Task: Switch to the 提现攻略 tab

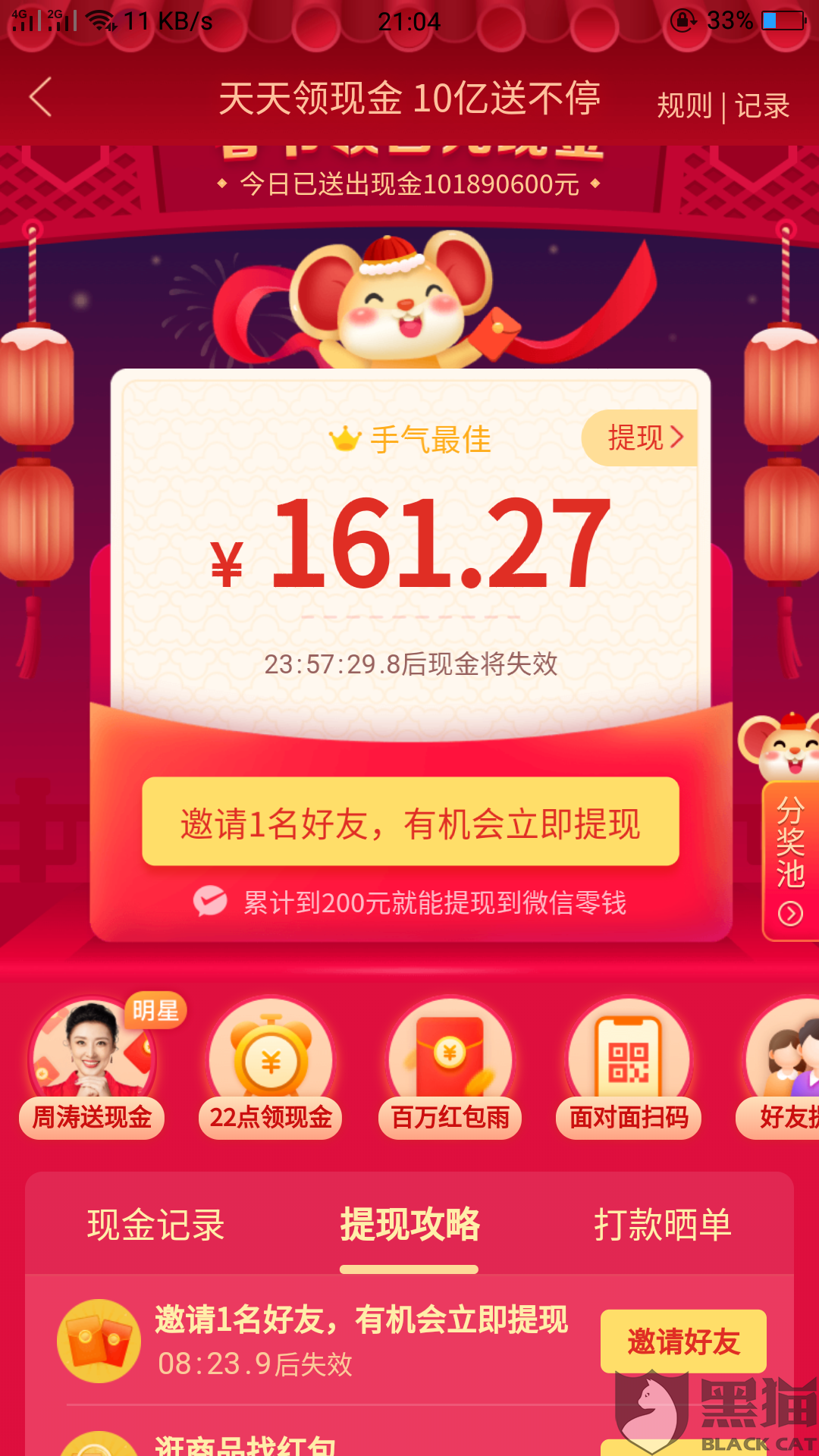Action: [409, 1225]
